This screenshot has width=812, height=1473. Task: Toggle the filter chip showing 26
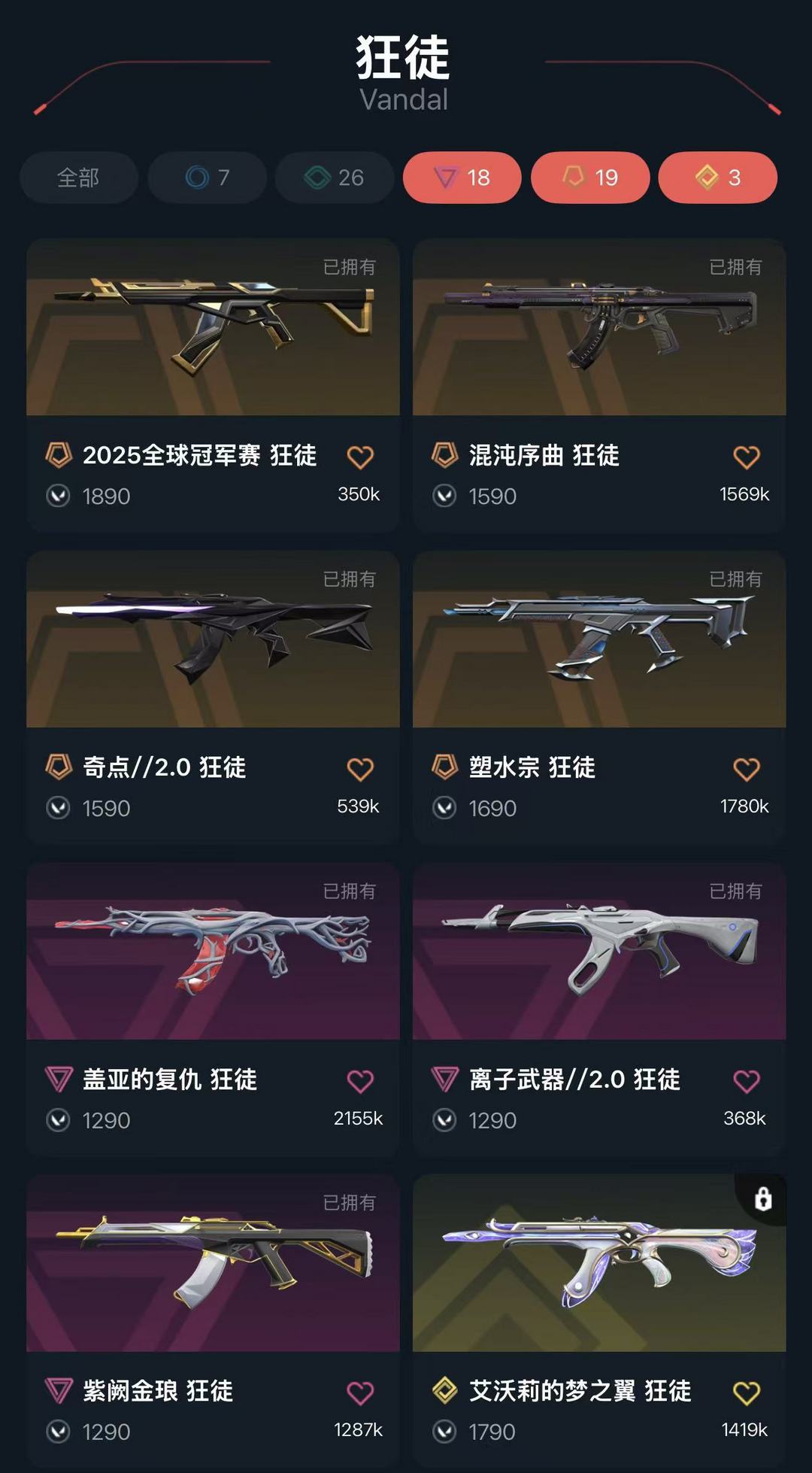pyautogui.click(x=335, y=178)
